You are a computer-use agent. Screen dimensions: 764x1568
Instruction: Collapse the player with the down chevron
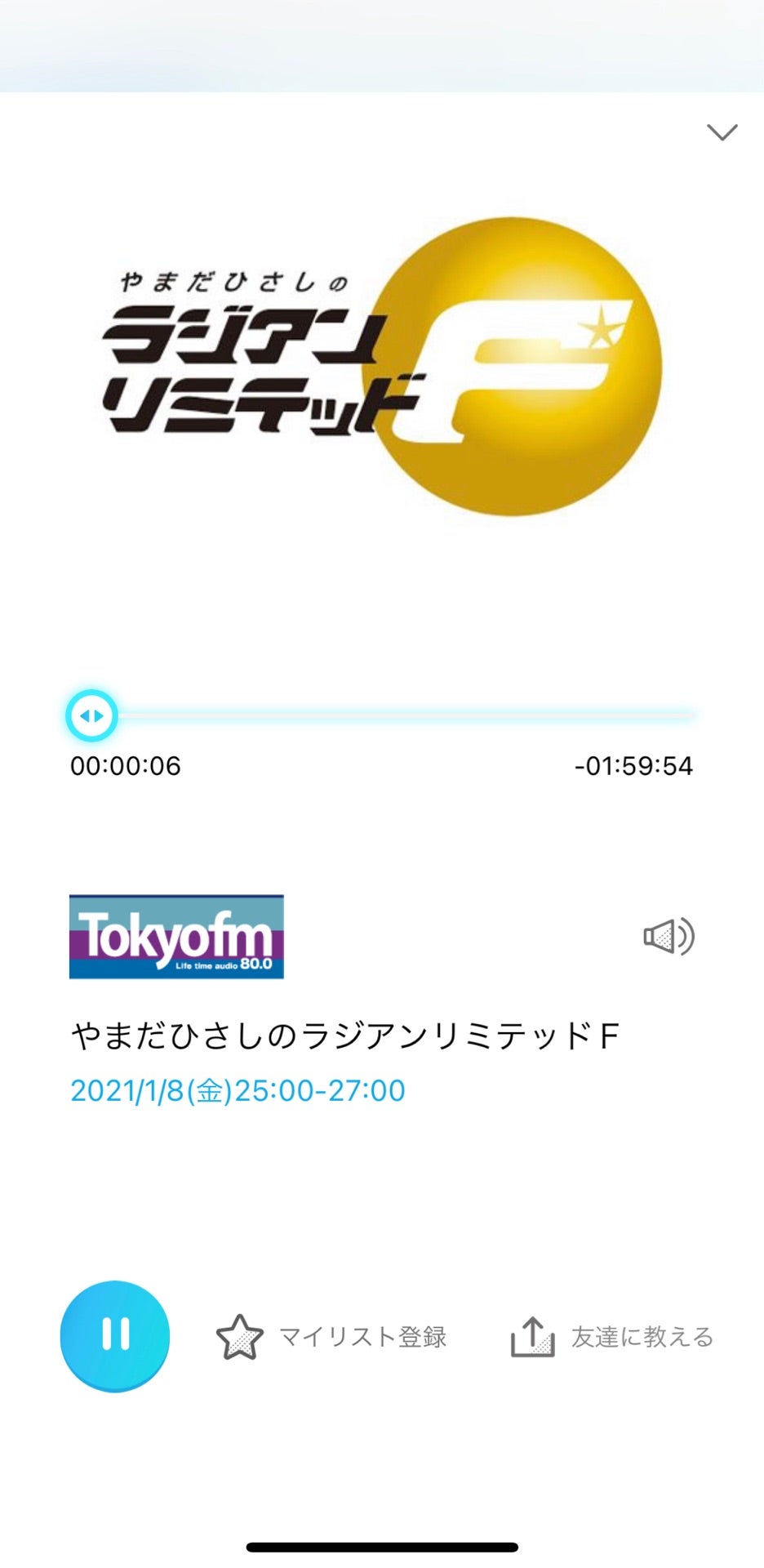coord(722,132)
